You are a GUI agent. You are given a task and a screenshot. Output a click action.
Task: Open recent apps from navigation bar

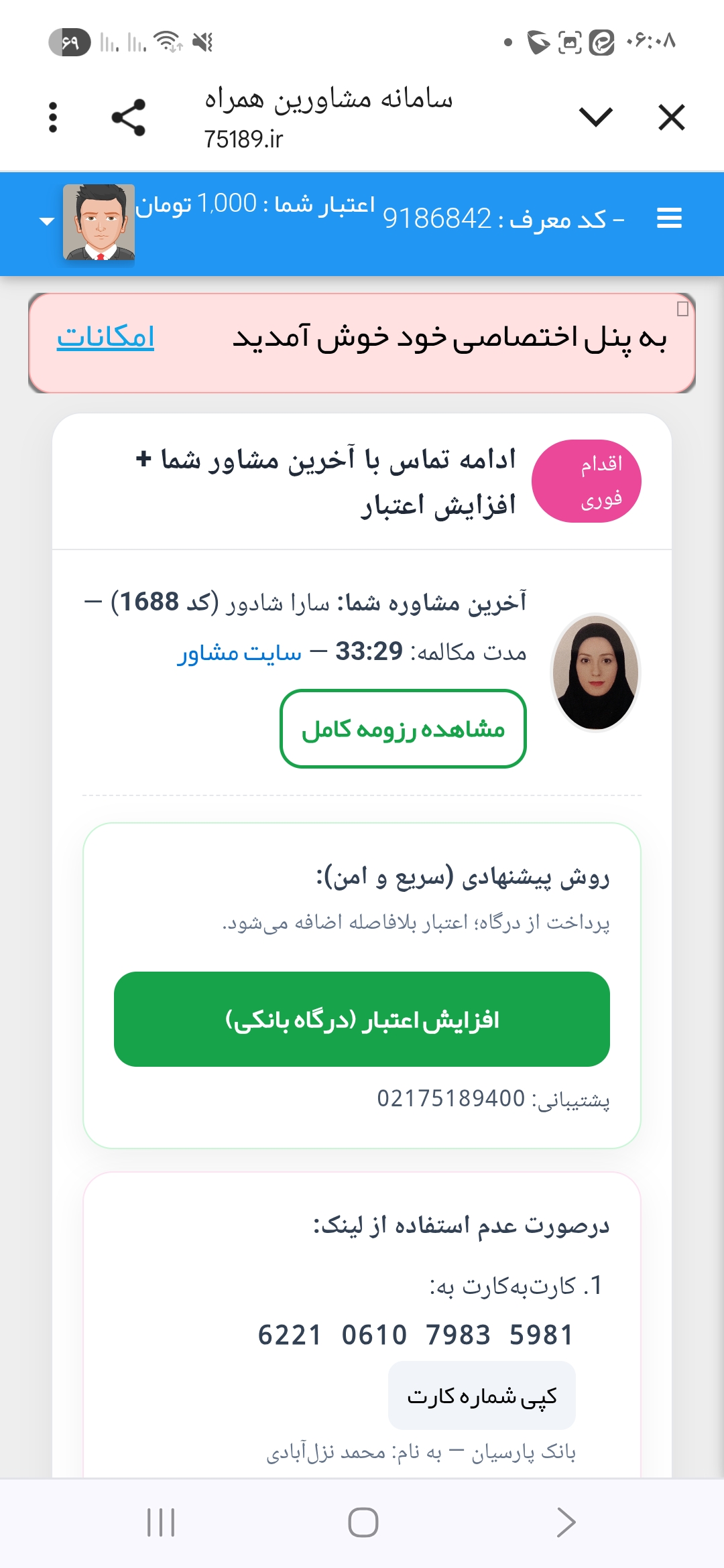click(x=161, y=1522)
